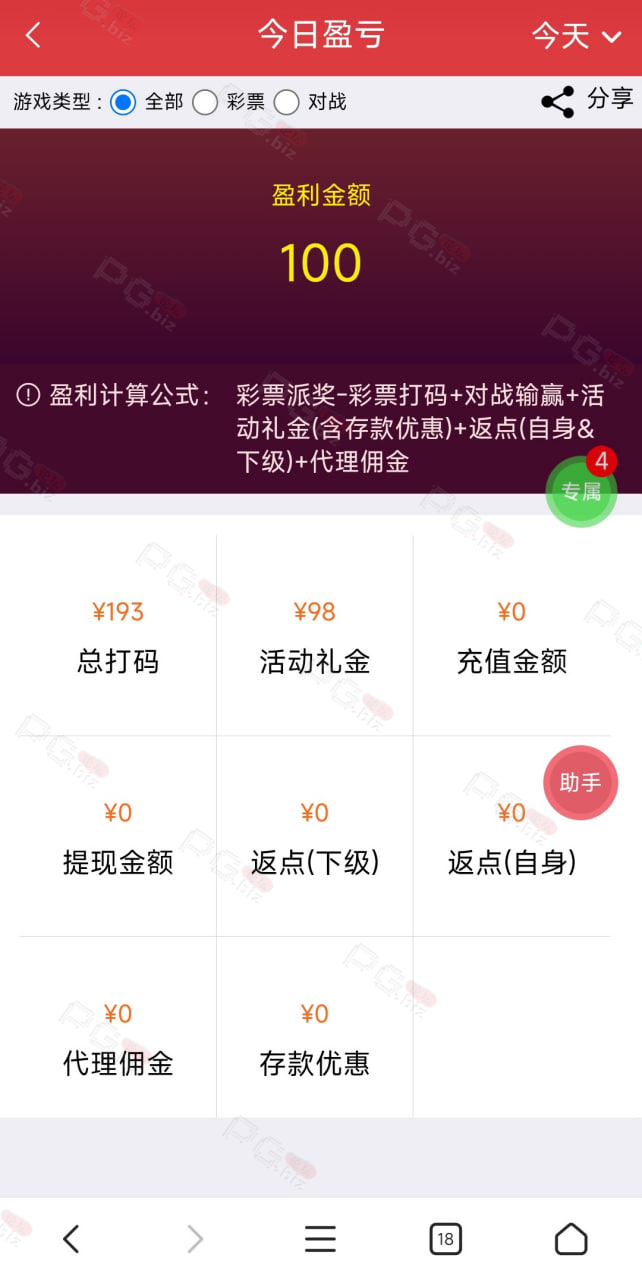Open the green 专属 floating button

click(x=581, y=491)
